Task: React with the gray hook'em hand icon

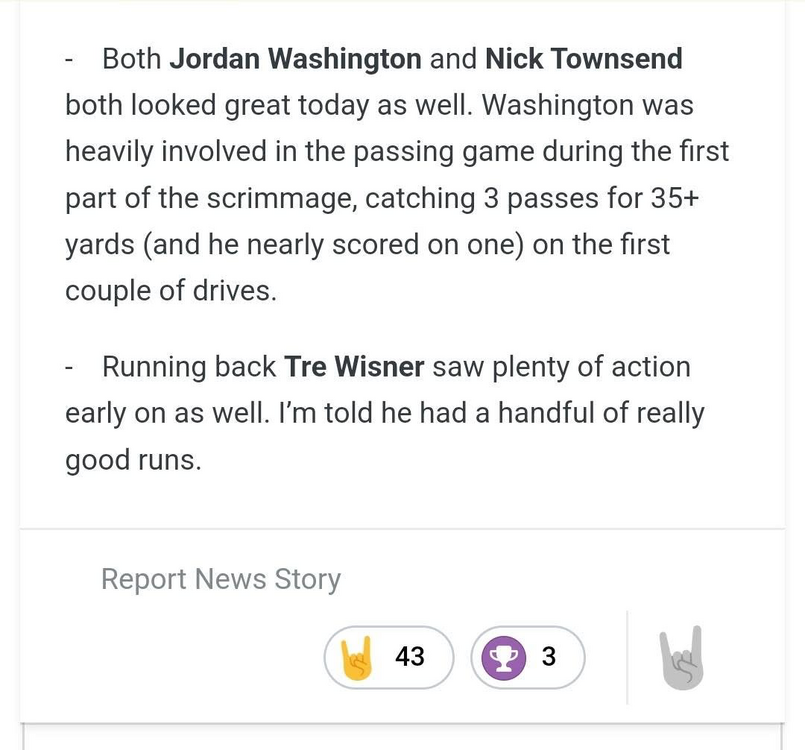Action: click(681, 658)
